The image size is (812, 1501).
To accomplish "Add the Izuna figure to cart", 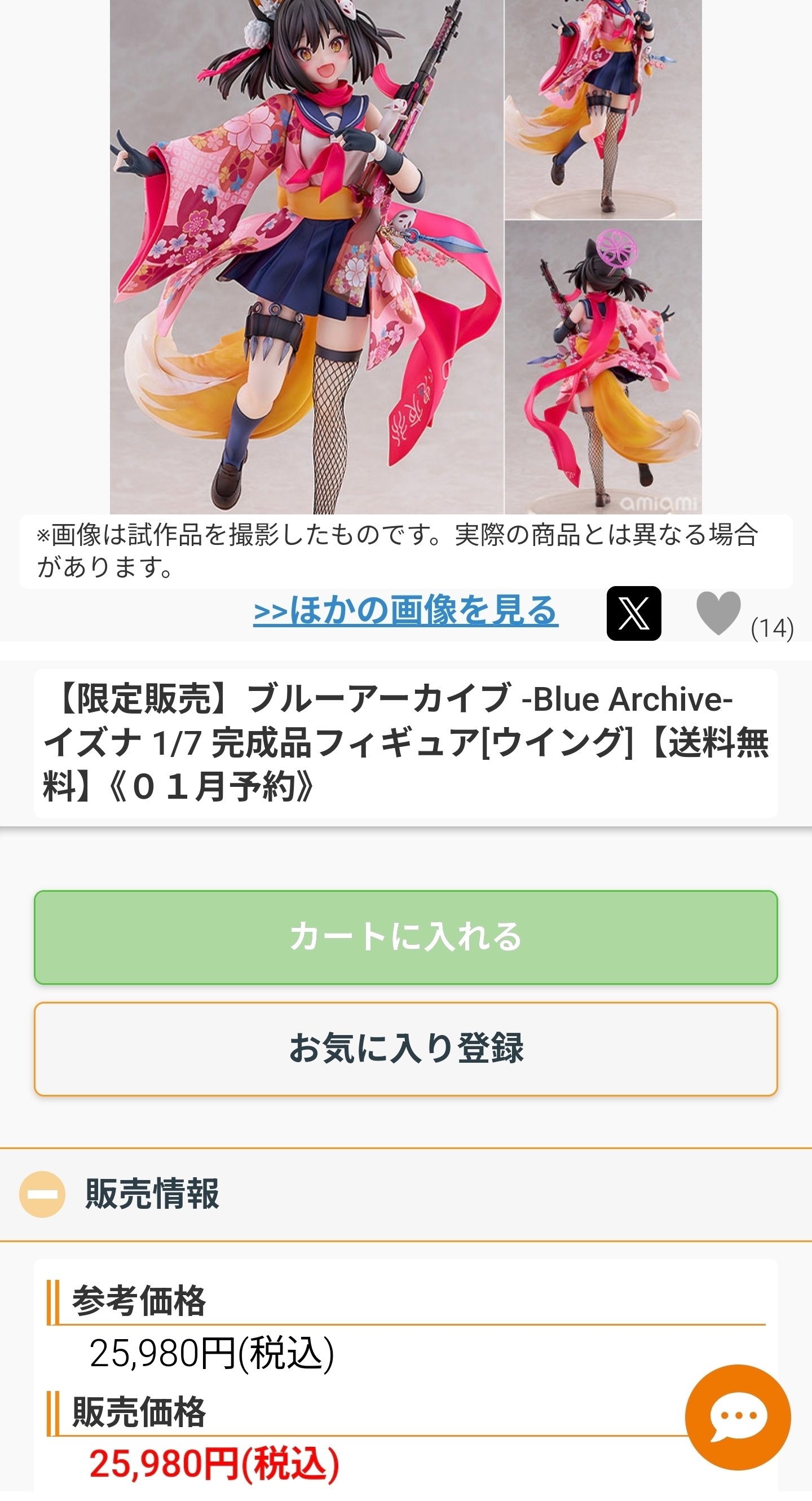I will 406,937.
